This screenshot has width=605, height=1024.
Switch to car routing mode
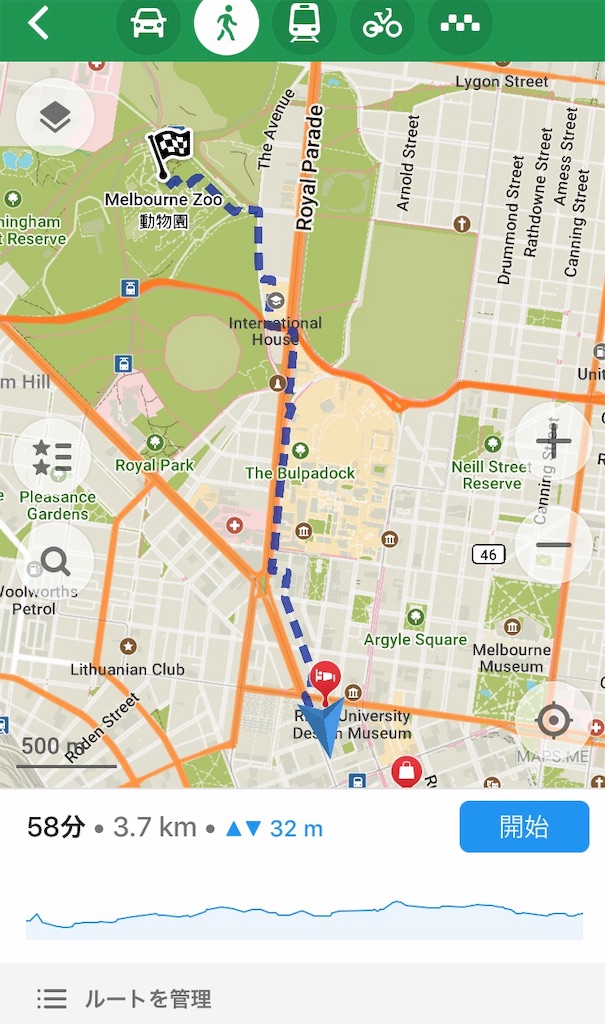click(148, 23)
